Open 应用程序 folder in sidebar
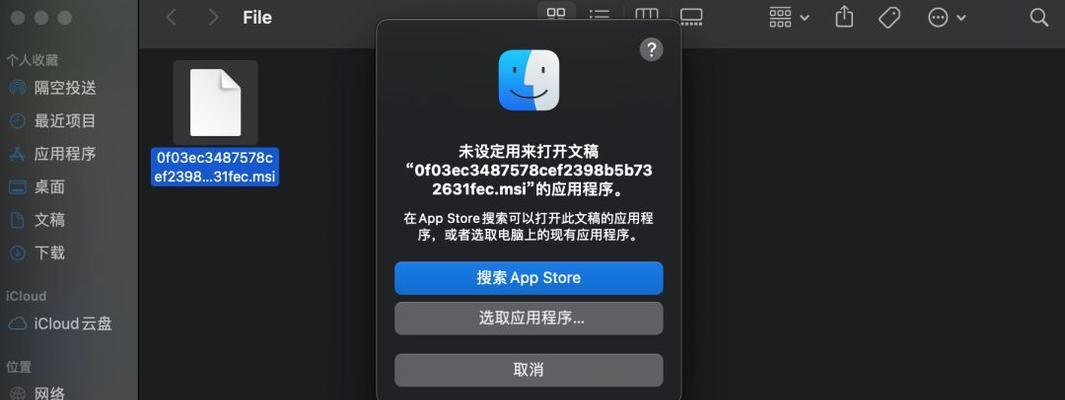The image size is (1065, 400). 65,154
